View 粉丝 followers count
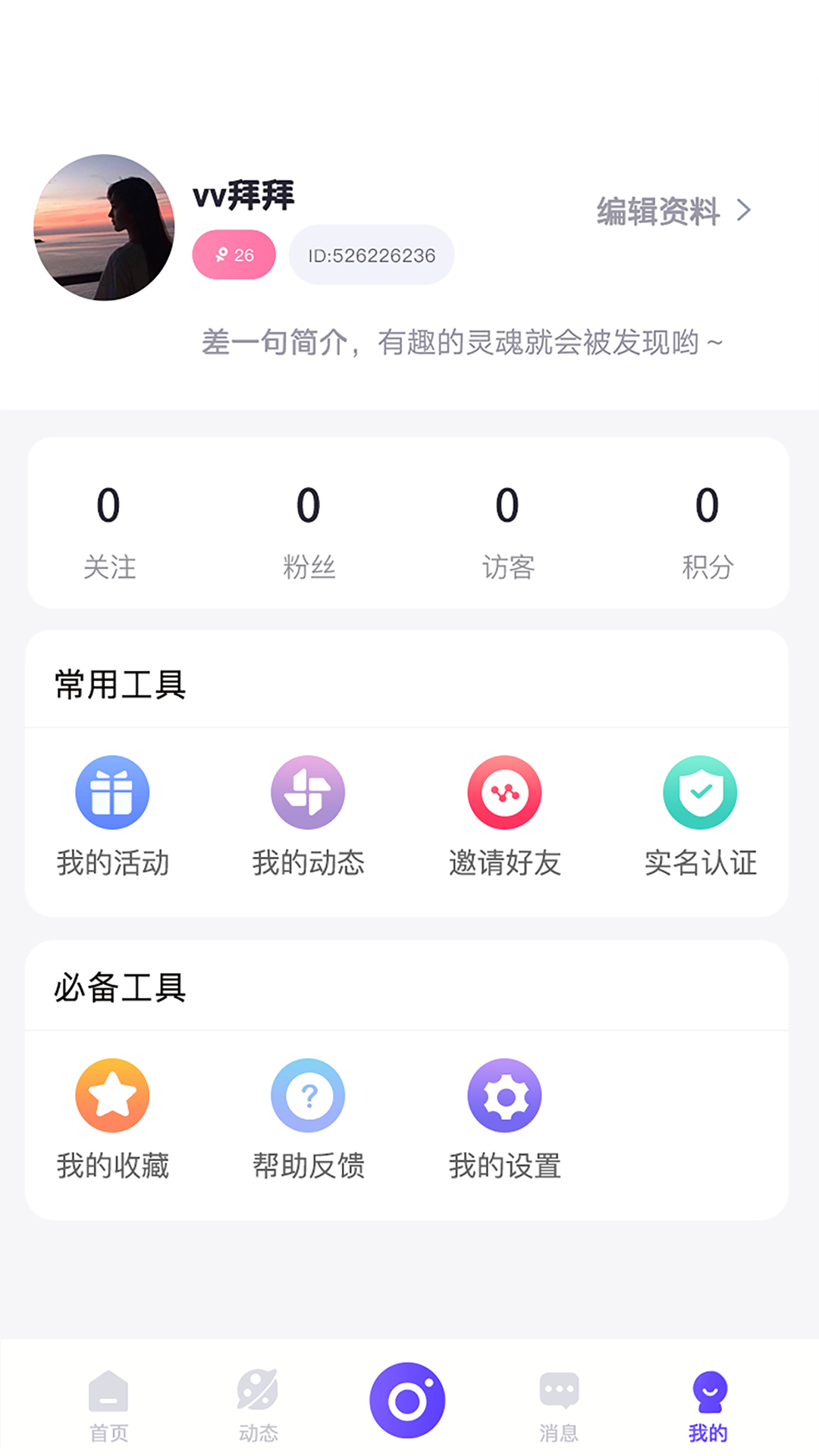 (309, 531)
